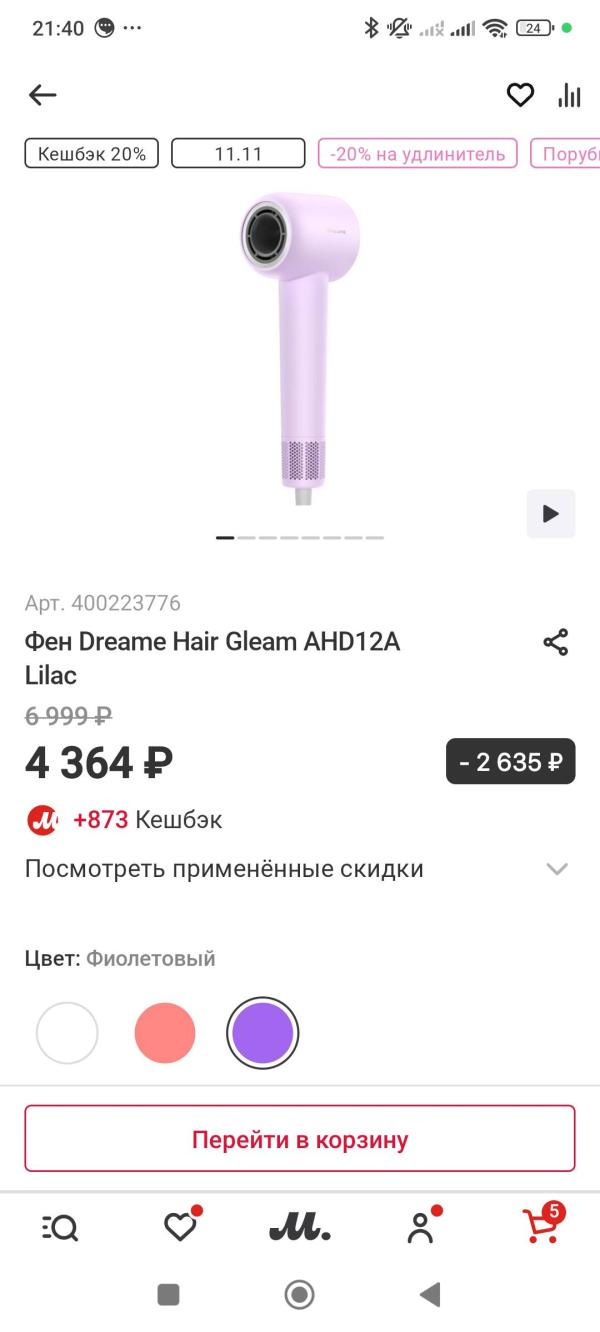Open the 11.11 promo chip
The width and height of the screenshot is (600, 1332).
(238, 154)
